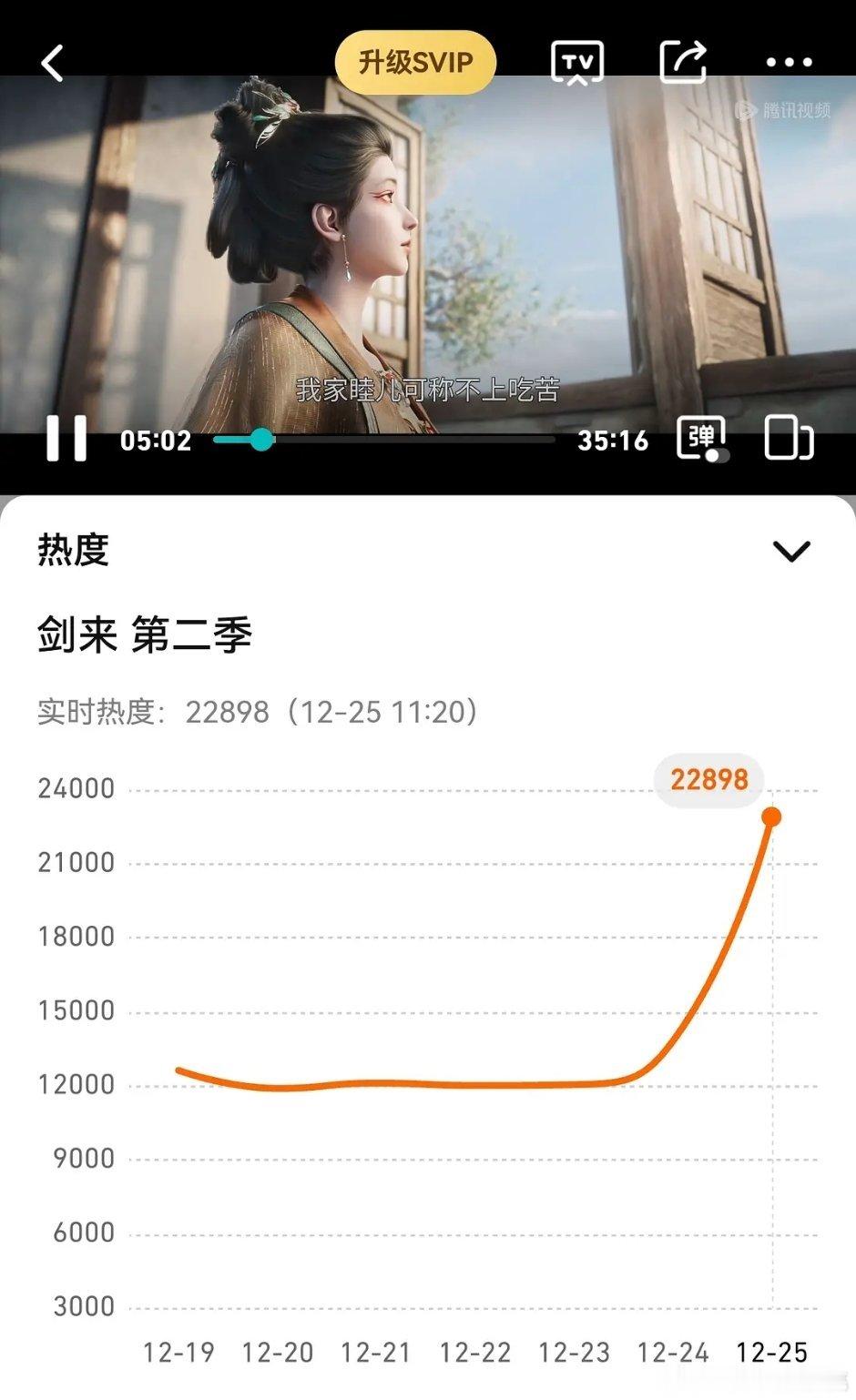
Task: Tap the teal playhead dot on the progress bar
Action: click(262, 440)
